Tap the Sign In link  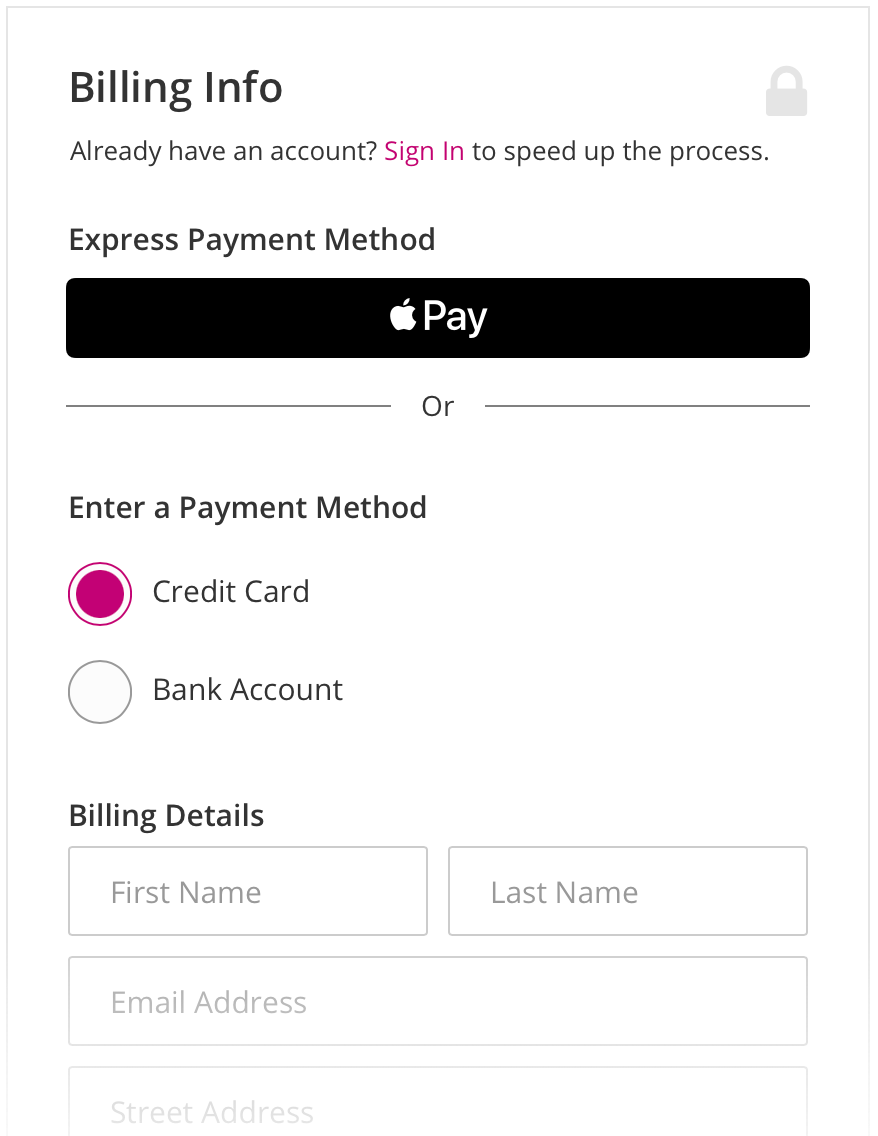(424, 151)
